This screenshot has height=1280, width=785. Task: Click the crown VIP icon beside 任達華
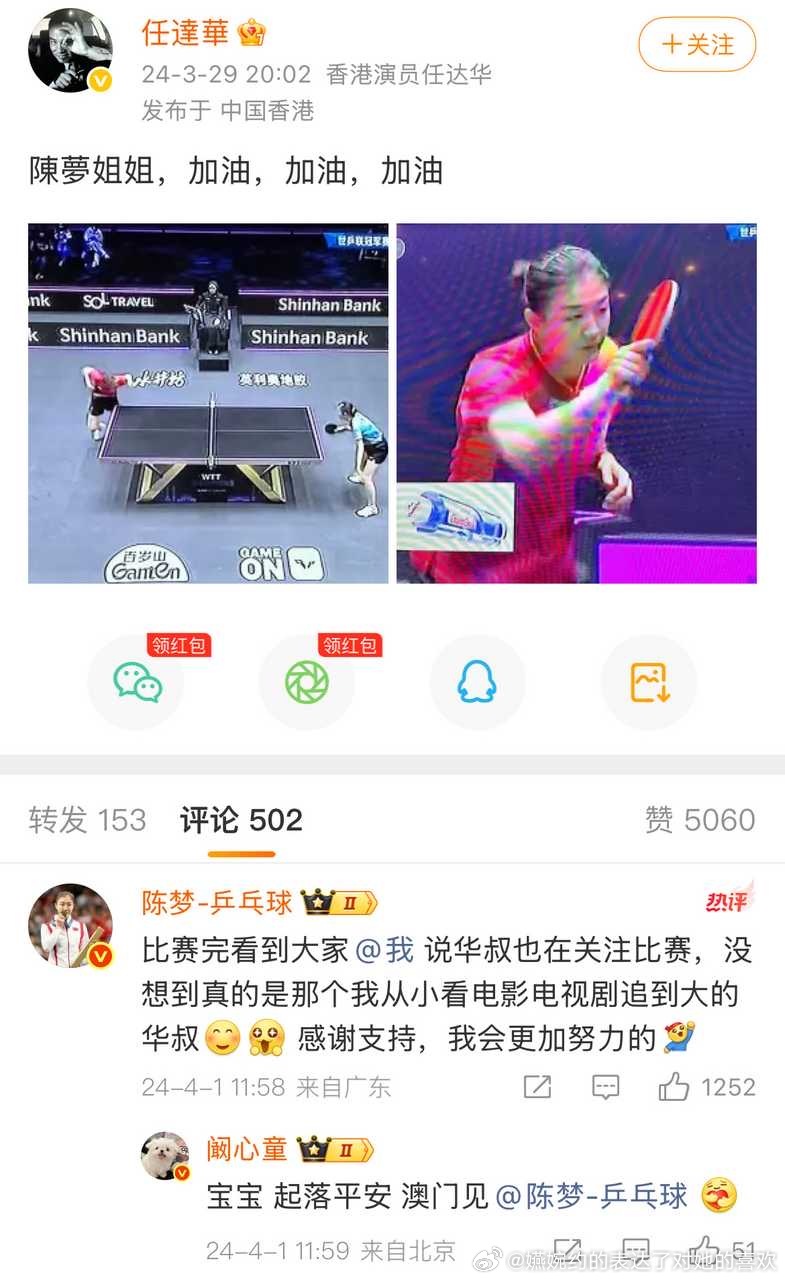249,33
